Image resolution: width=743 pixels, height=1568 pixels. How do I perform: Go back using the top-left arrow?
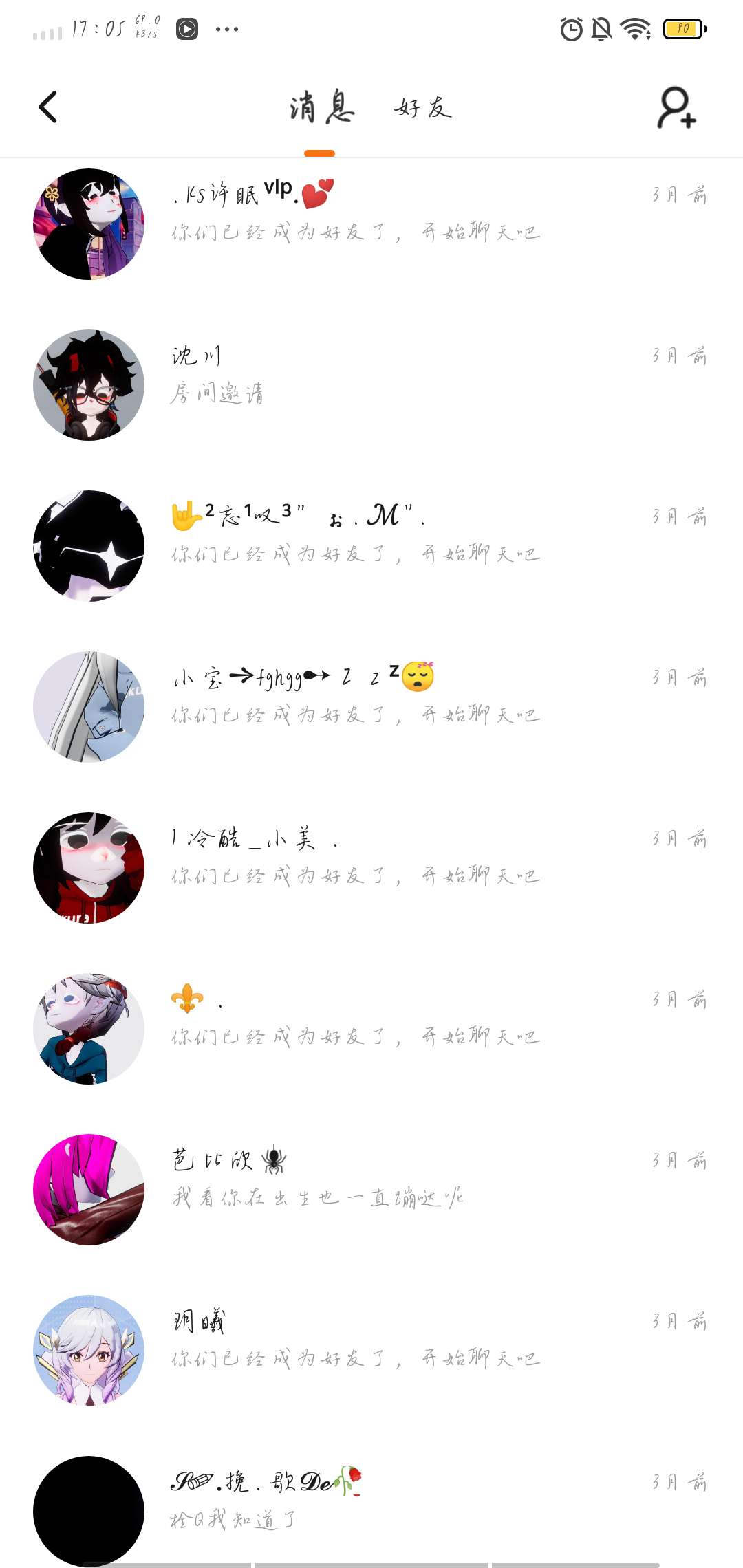(x=48, y=107)
